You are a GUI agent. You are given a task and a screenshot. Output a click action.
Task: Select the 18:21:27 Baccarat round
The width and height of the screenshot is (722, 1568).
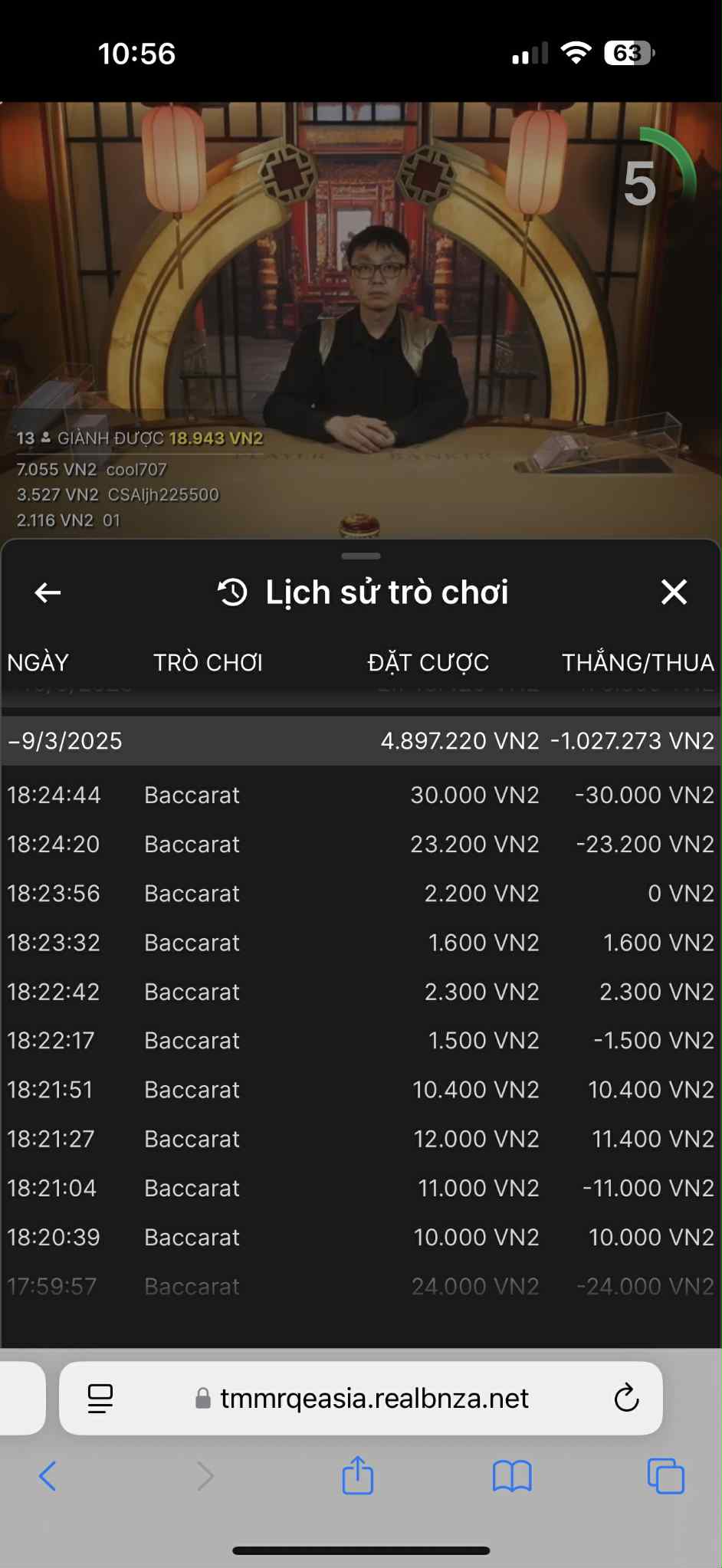pyautogui.click(x=360, y=1138)
